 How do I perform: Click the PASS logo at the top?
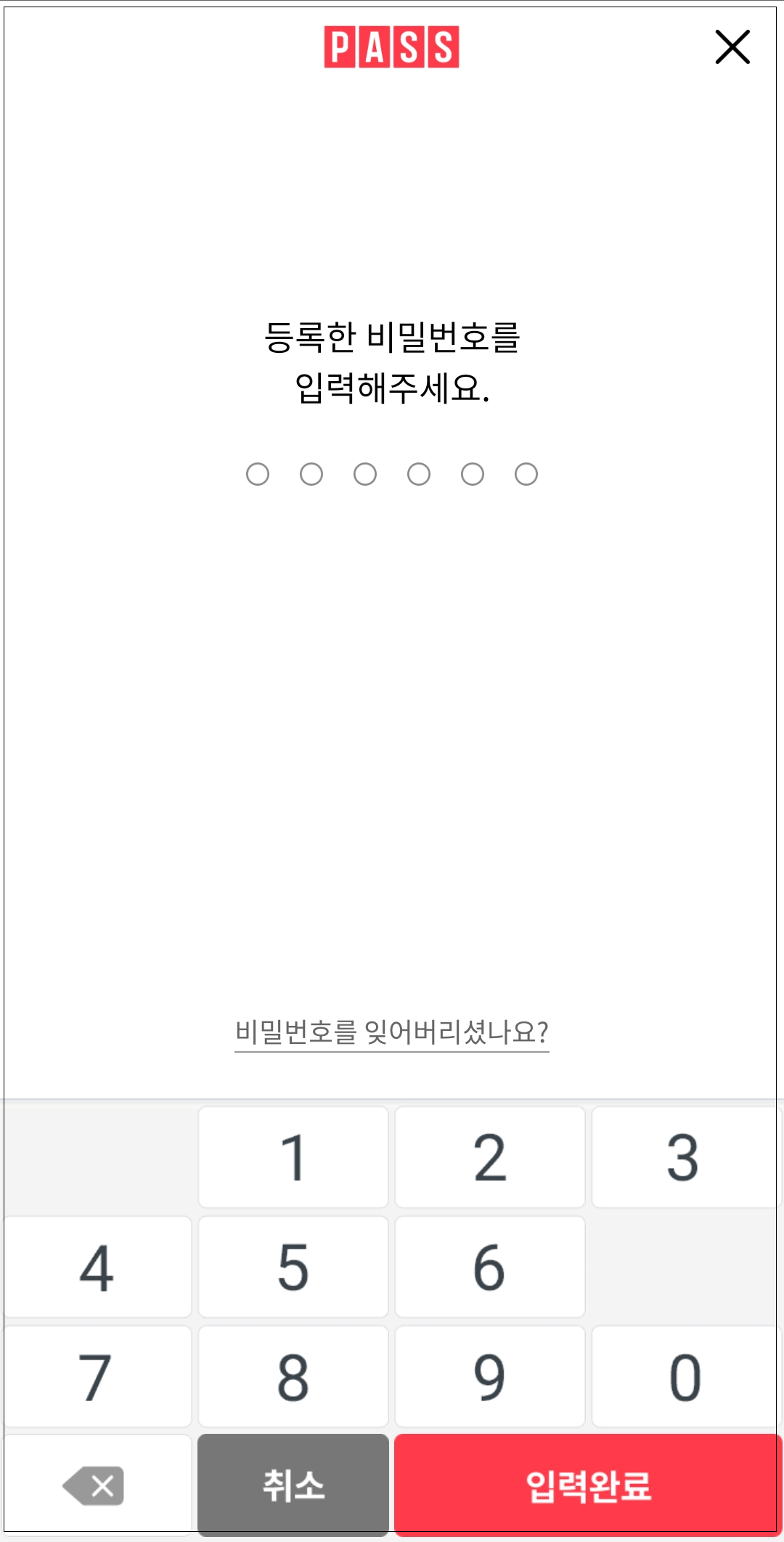(x=392, y=46)
